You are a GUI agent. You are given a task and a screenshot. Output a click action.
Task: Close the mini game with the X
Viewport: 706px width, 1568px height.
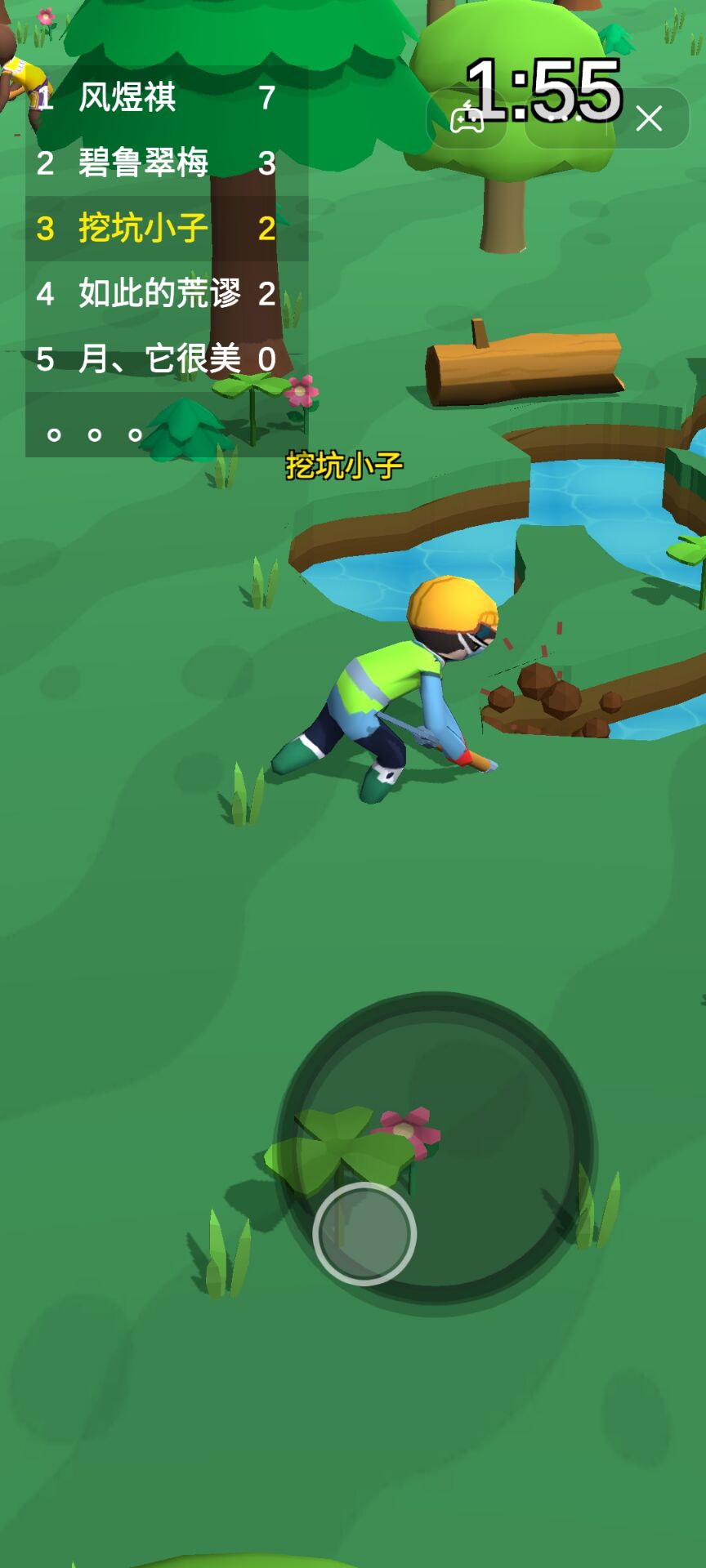click(649, 119)
